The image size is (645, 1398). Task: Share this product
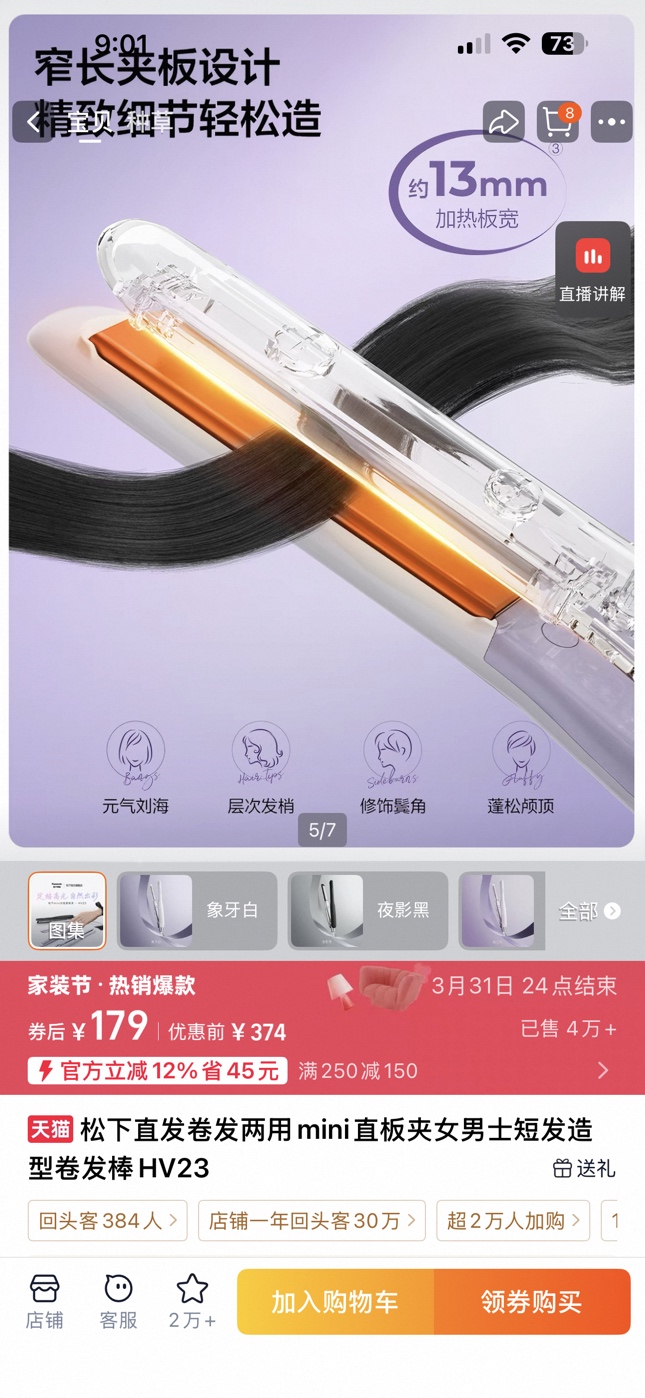[x=503, y=122]
